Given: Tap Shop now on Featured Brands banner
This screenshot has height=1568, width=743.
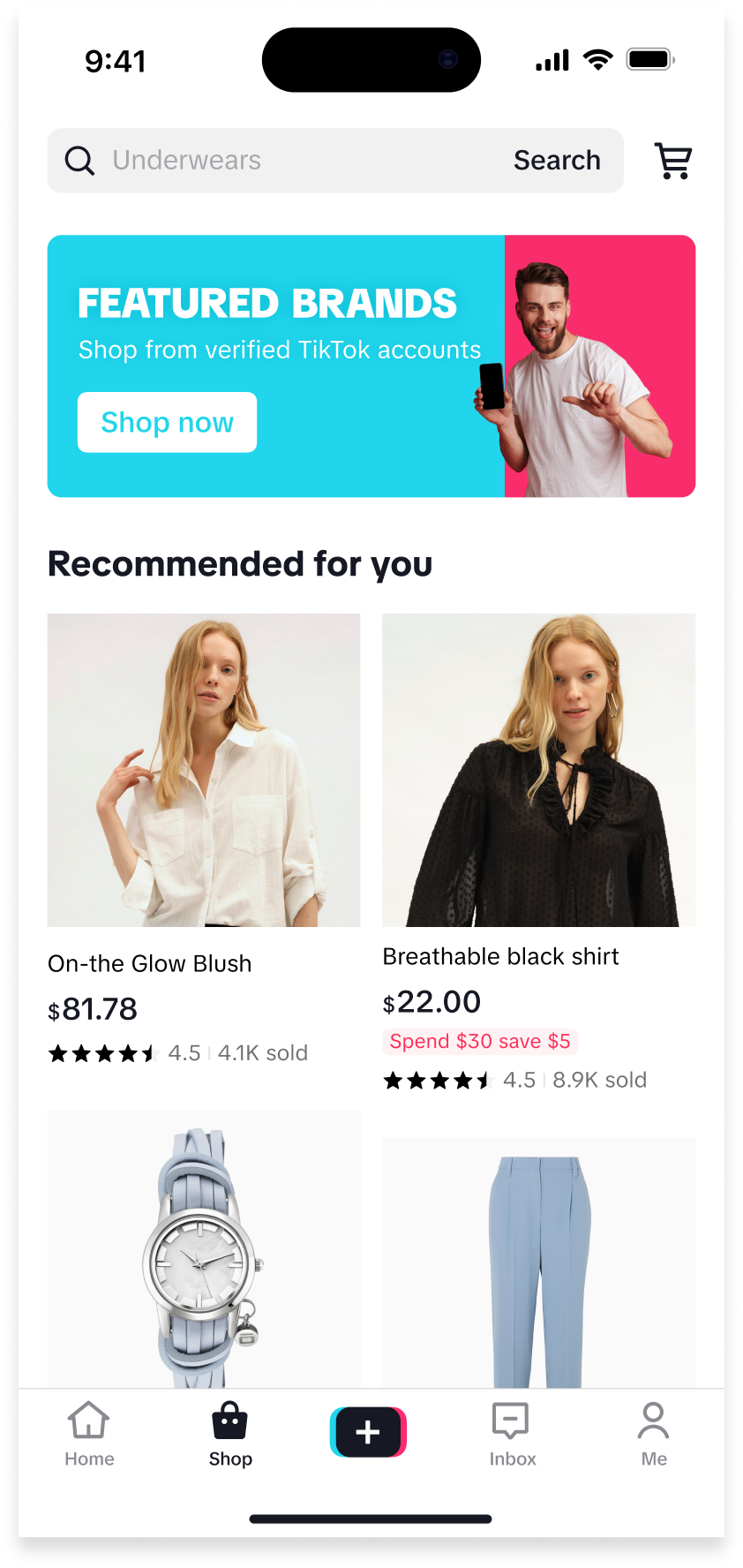Looking at the screenshot, I should coord(167,423).
